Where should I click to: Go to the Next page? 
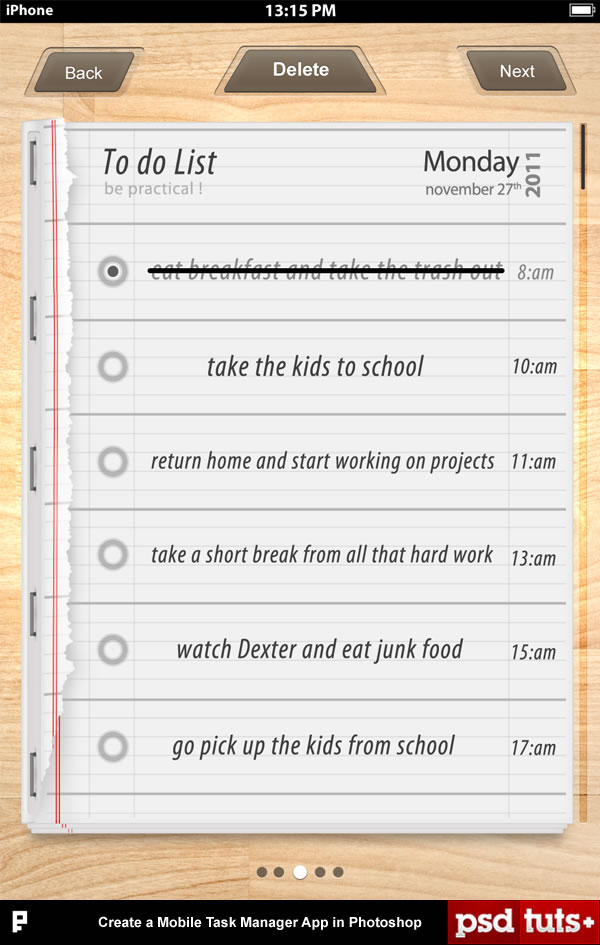517,71
